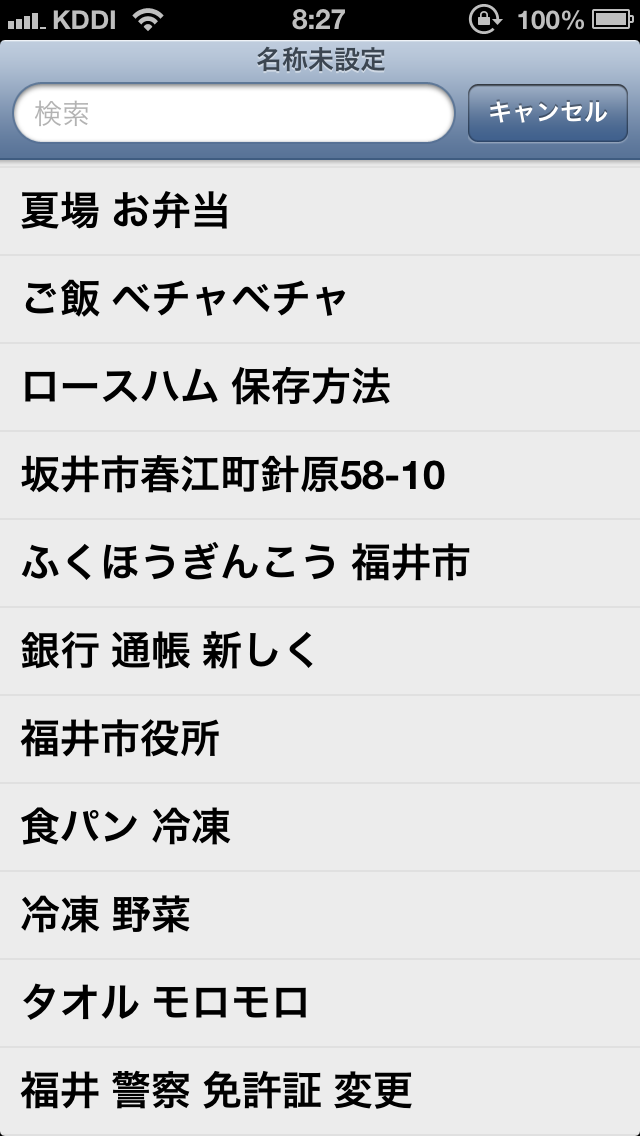This screenshot has width=640, height=1136.
Task: Open 福井 警察 免許証 変更 search
Action: point(320,1090)
